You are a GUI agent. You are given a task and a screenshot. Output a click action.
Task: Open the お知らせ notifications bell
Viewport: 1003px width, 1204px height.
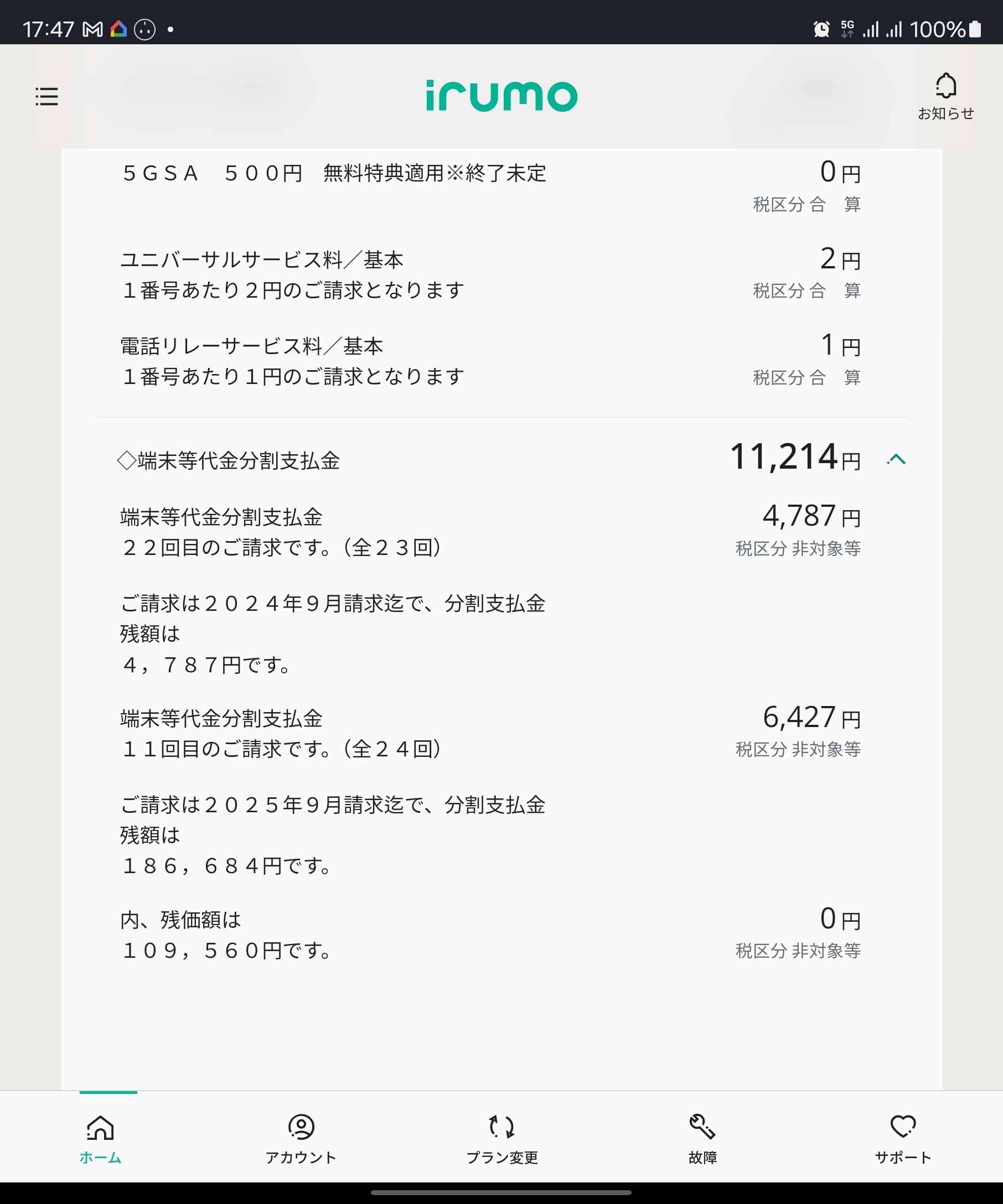coord(945,95)
